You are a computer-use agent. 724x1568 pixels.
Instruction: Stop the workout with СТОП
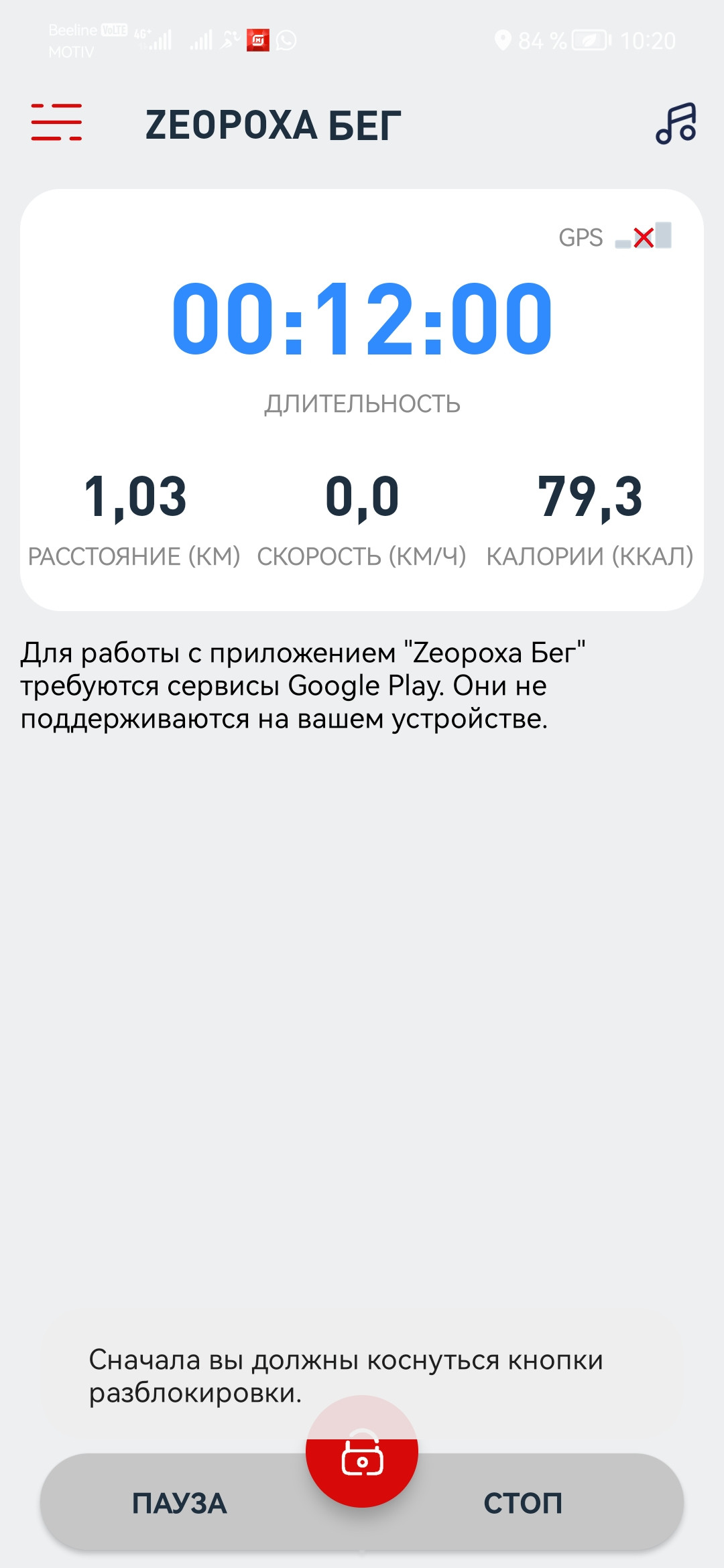pos(523,1503)
